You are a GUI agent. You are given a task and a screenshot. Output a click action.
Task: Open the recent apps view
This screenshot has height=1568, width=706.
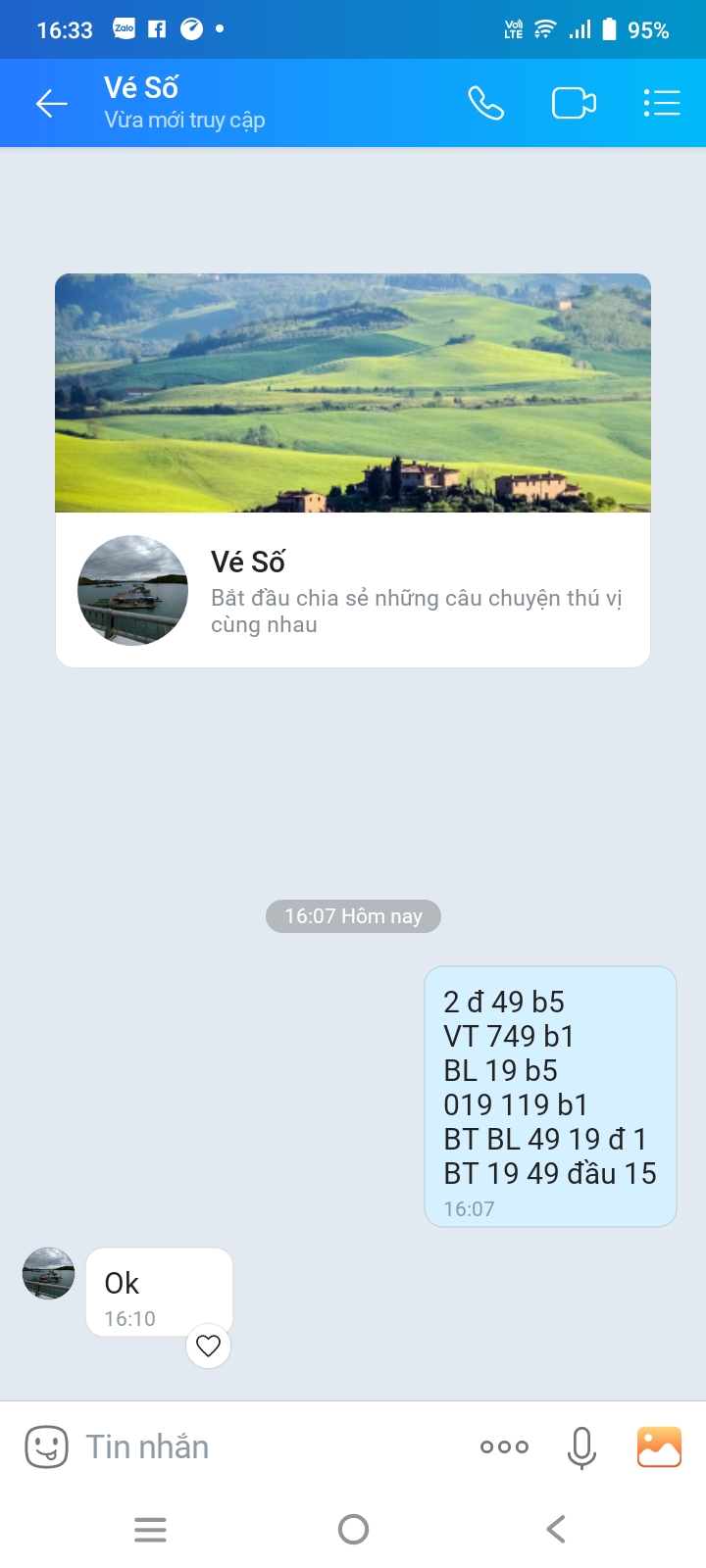(x=150, y=1529)
